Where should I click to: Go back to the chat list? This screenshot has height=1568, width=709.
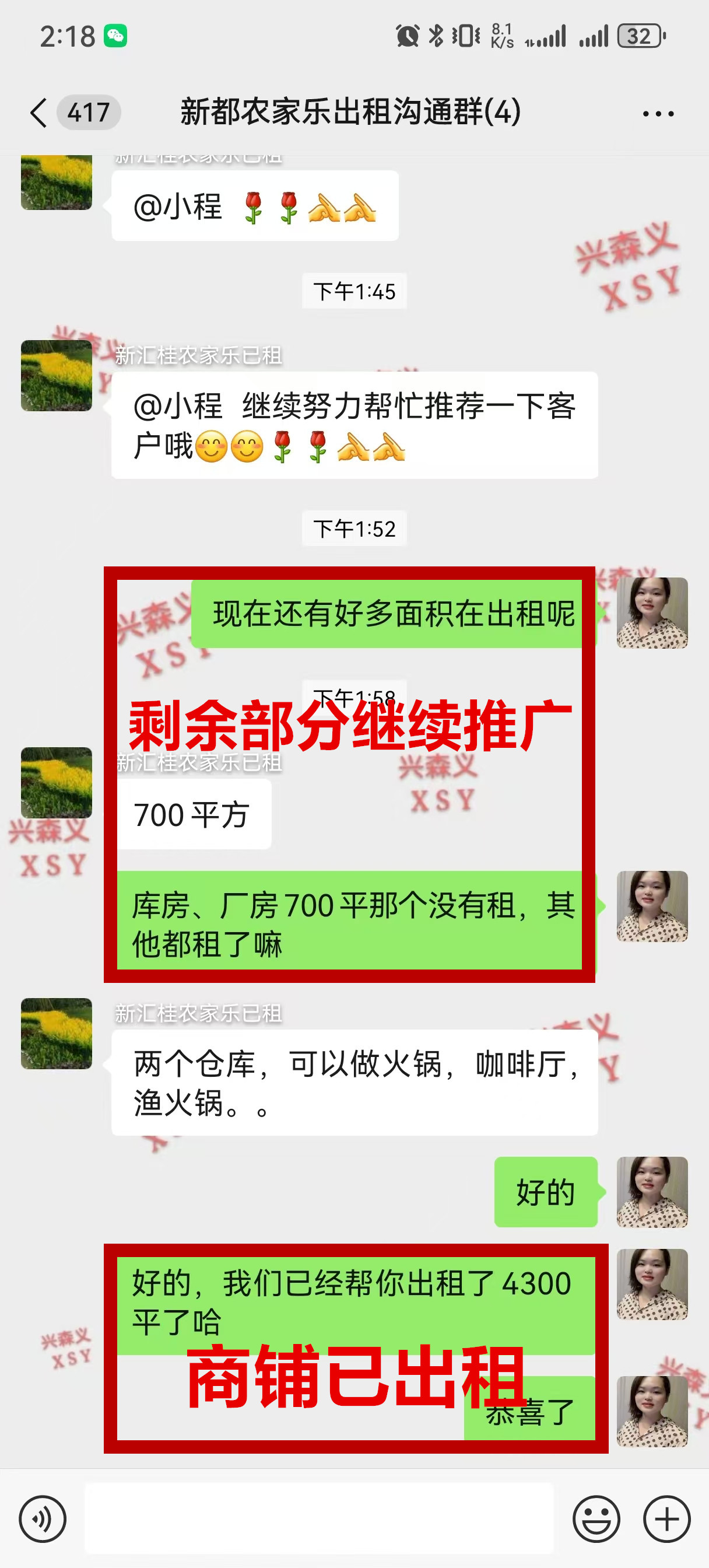coord(39,113)
